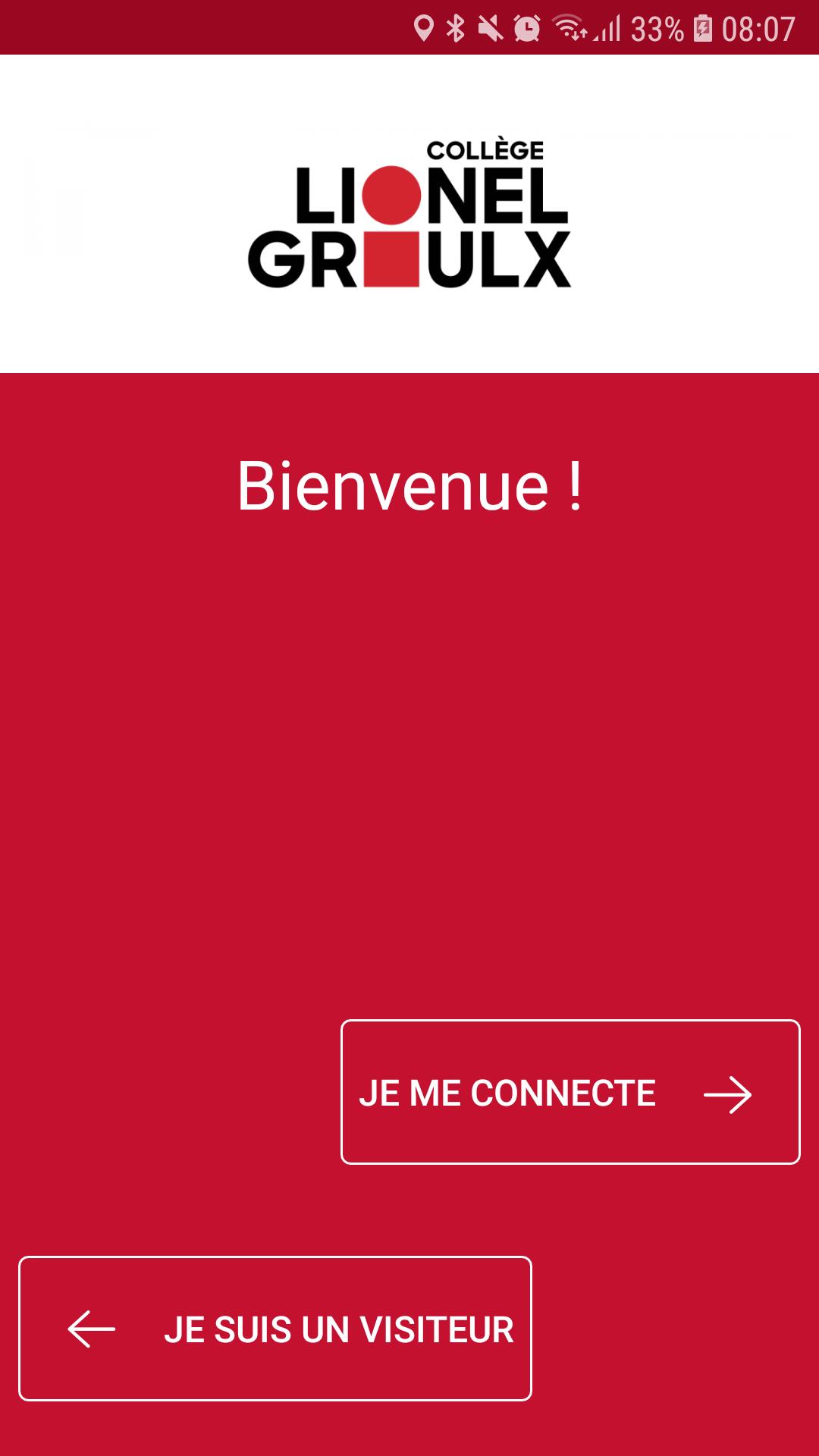Continue as visitor with JE SUIS UN VISITEUR
The width and height of the screenshot is (819, 1456).
275,1329
